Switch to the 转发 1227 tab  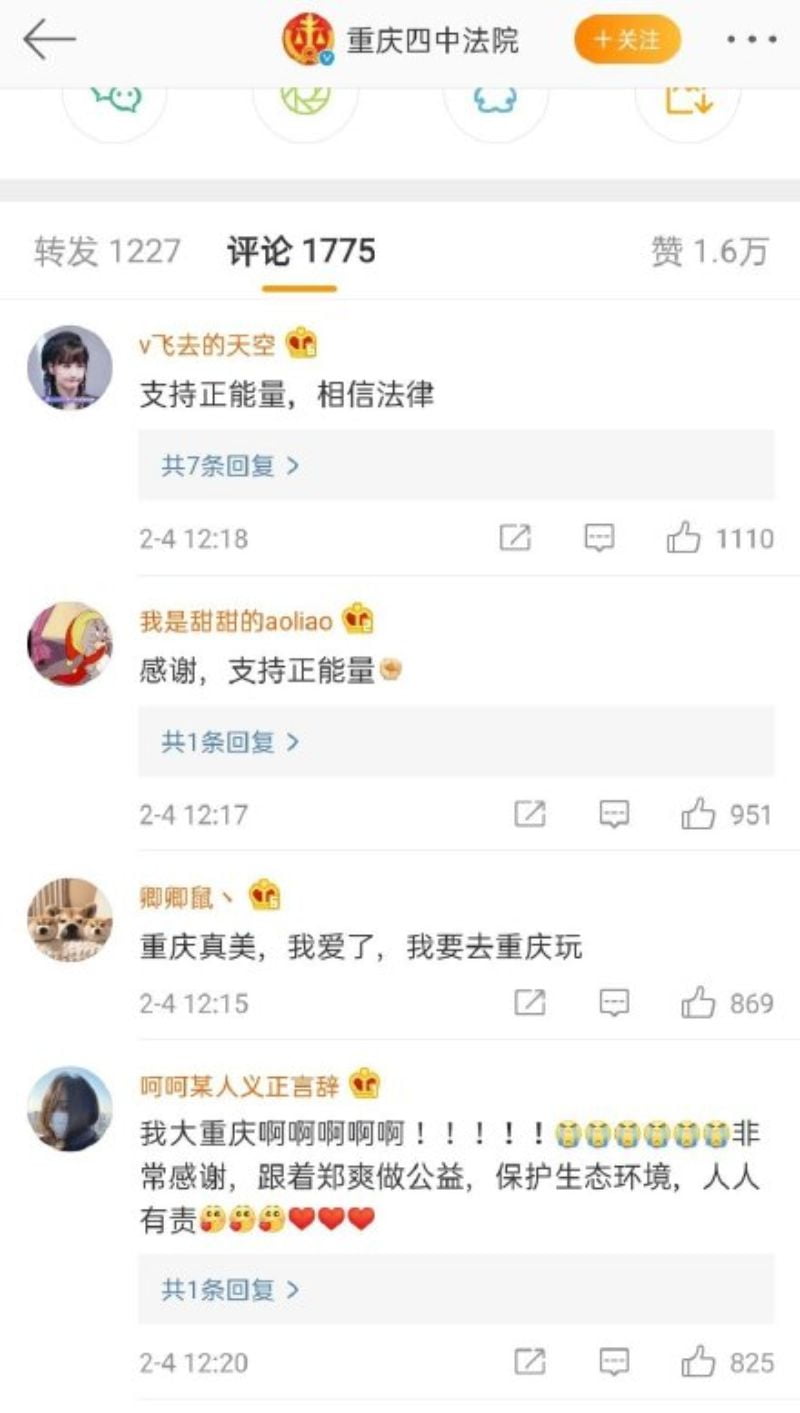point(108,251)
